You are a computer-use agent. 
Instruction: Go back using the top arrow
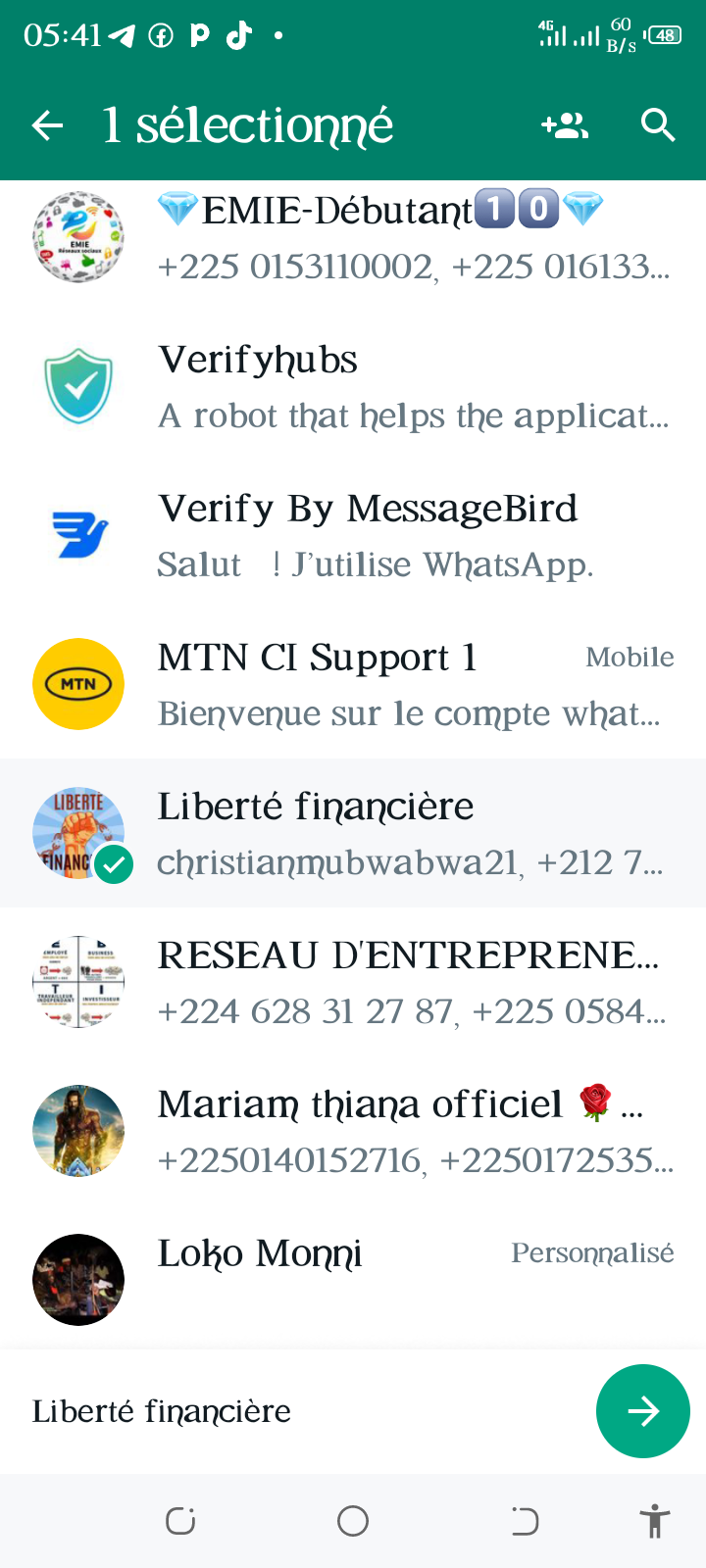47,125
